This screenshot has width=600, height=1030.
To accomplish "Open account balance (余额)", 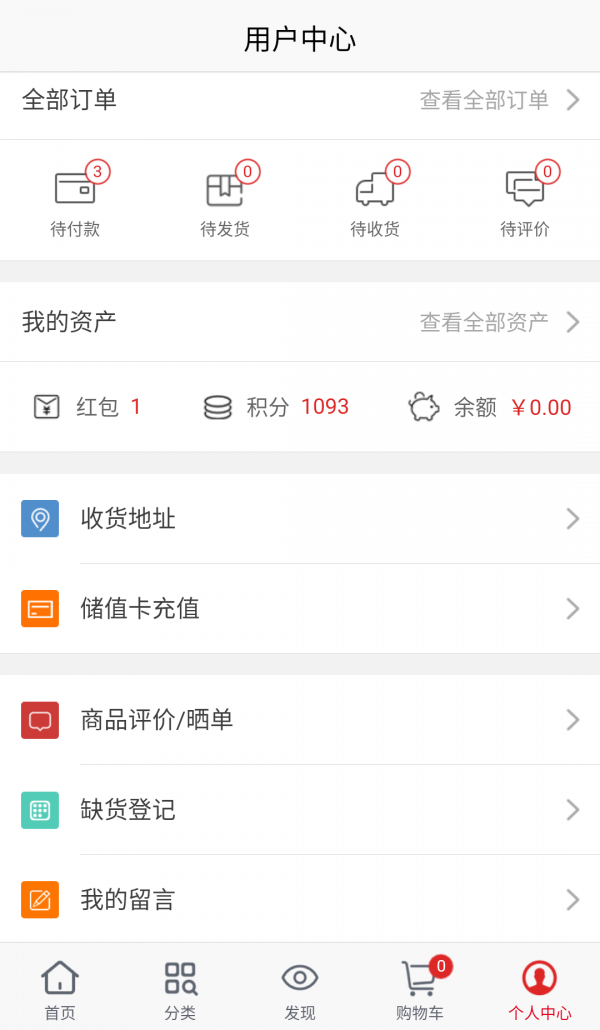I will (490, 407).
